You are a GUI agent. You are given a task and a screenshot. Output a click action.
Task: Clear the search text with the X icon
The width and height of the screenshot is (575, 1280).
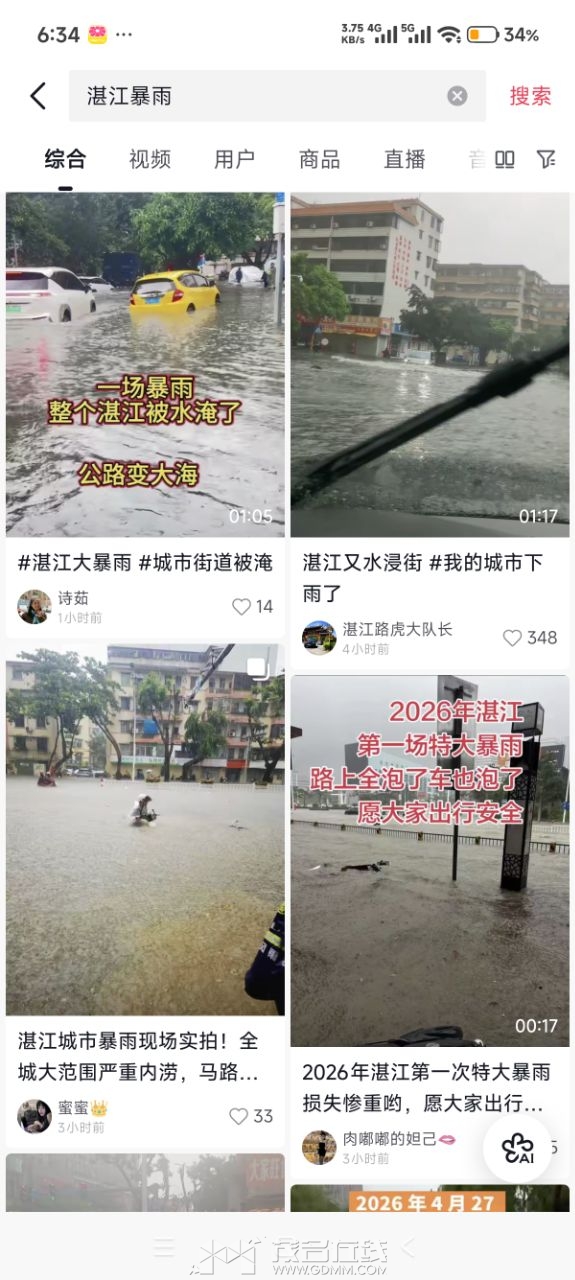point(457,96)
